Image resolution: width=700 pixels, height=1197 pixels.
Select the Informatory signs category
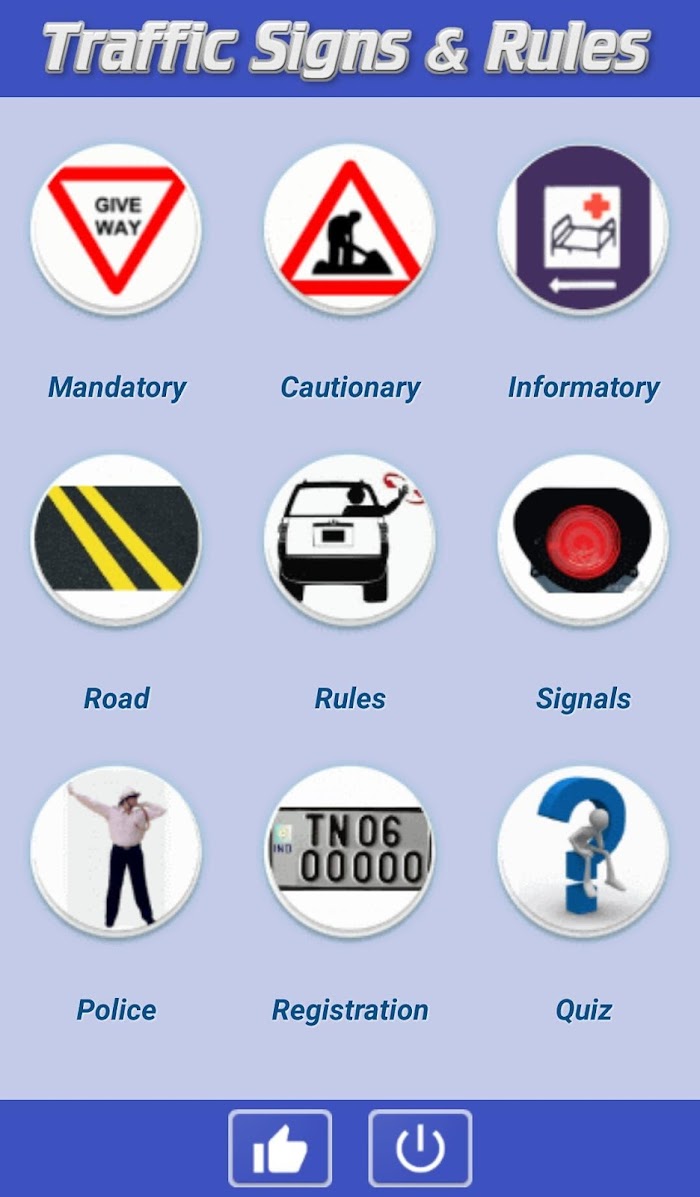tap(583, 229)
